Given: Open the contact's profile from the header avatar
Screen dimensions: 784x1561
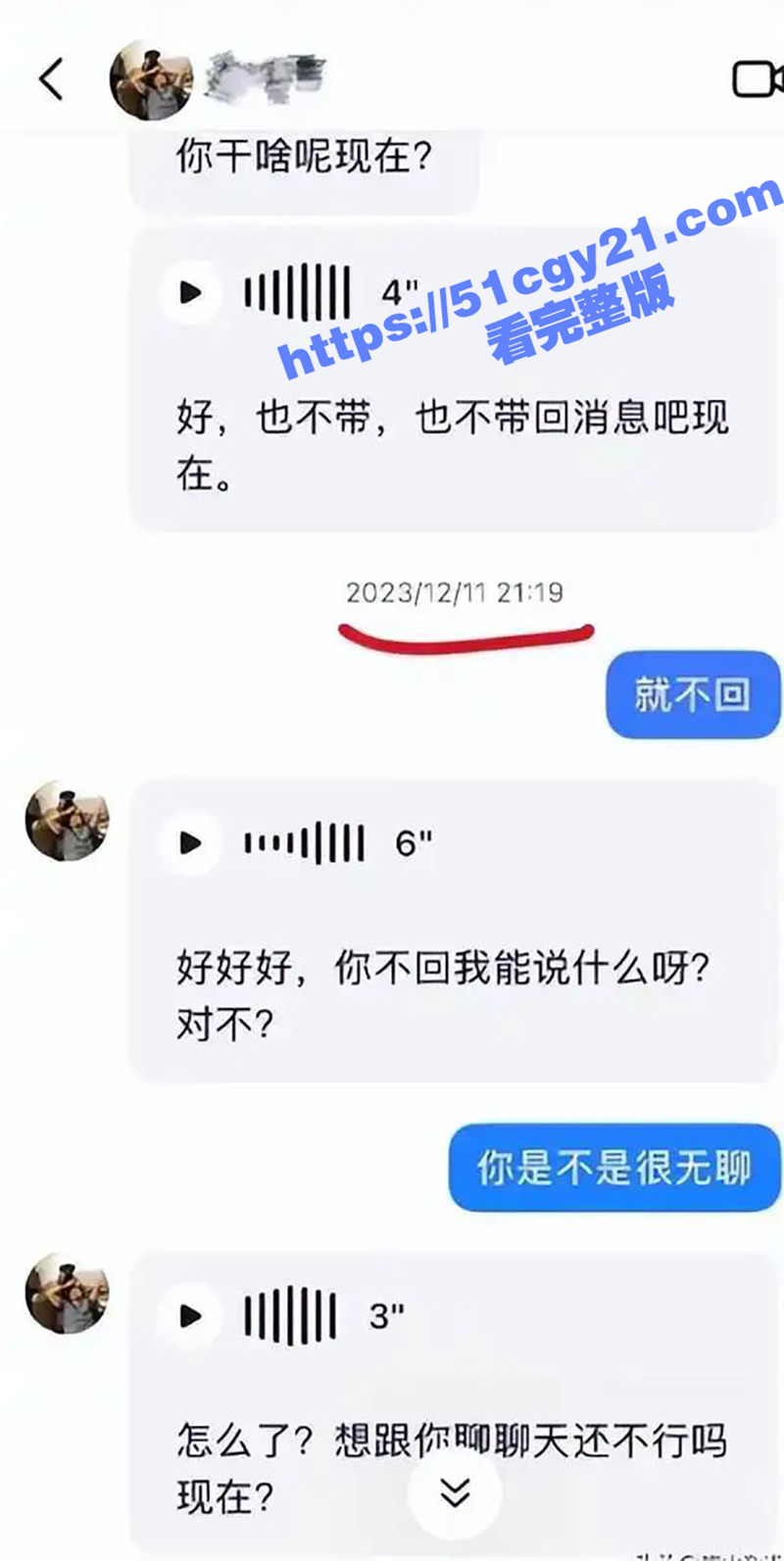Looking at the screenshot, I should tap(151, 80).
